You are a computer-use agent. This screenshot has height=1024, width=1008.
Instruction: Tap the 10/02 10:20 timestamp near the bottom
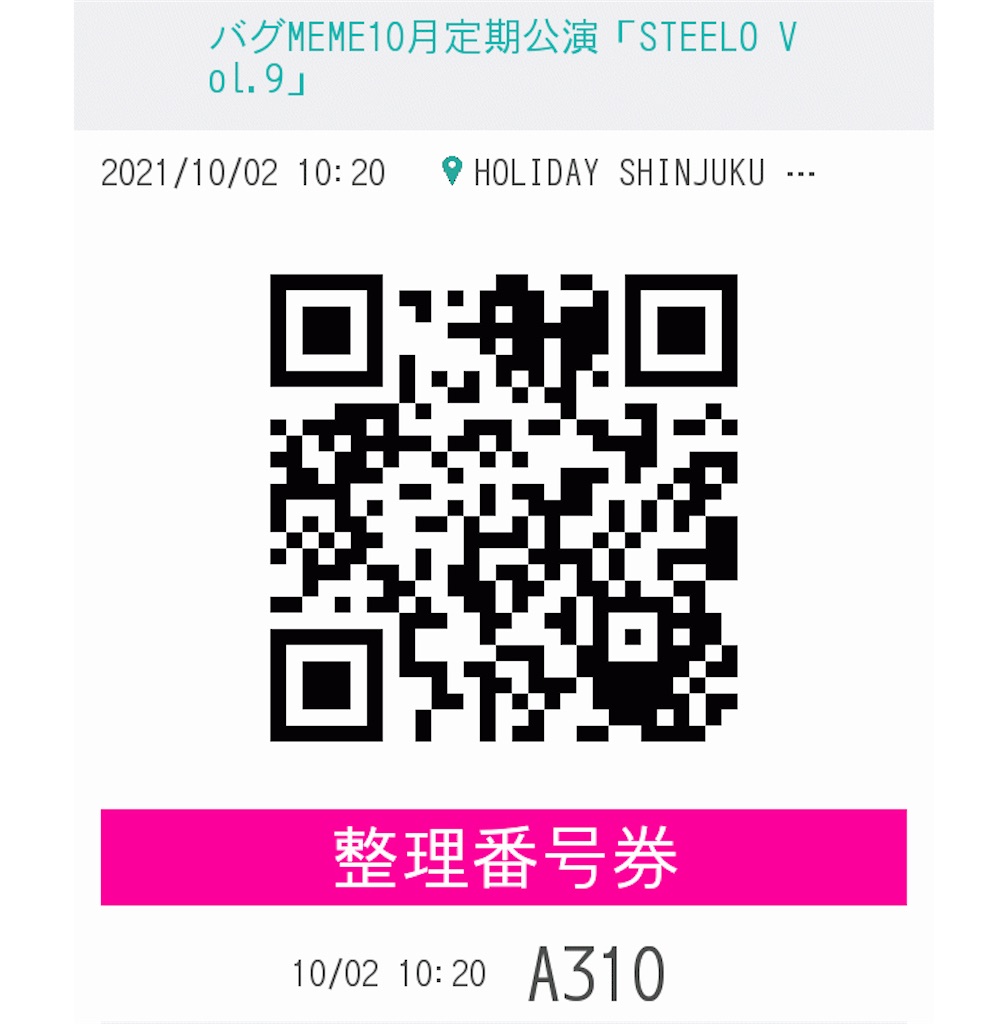[388, 969]
